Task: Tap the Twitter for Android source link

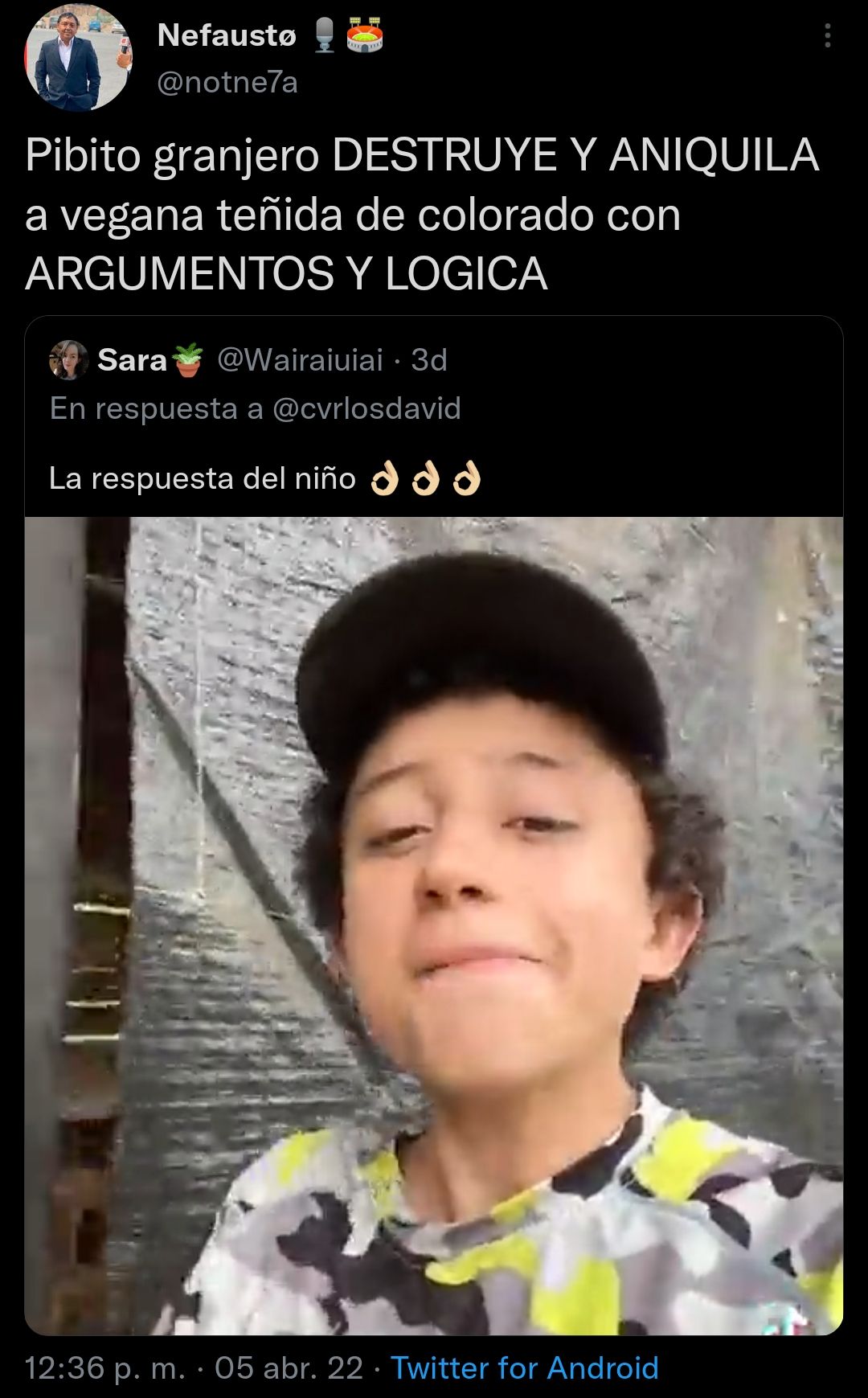Action: (524, 1367)
